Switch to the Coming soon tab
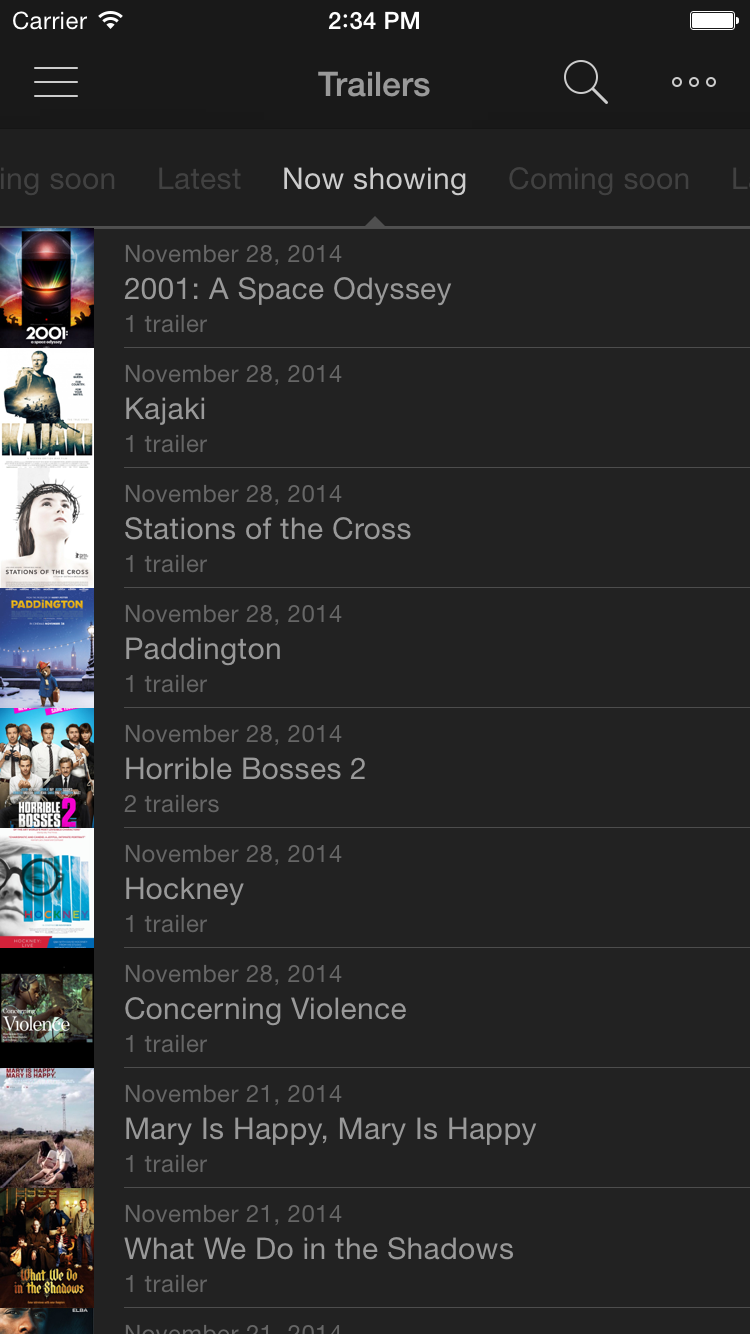Screen dimensions: 750x1334 598,179
